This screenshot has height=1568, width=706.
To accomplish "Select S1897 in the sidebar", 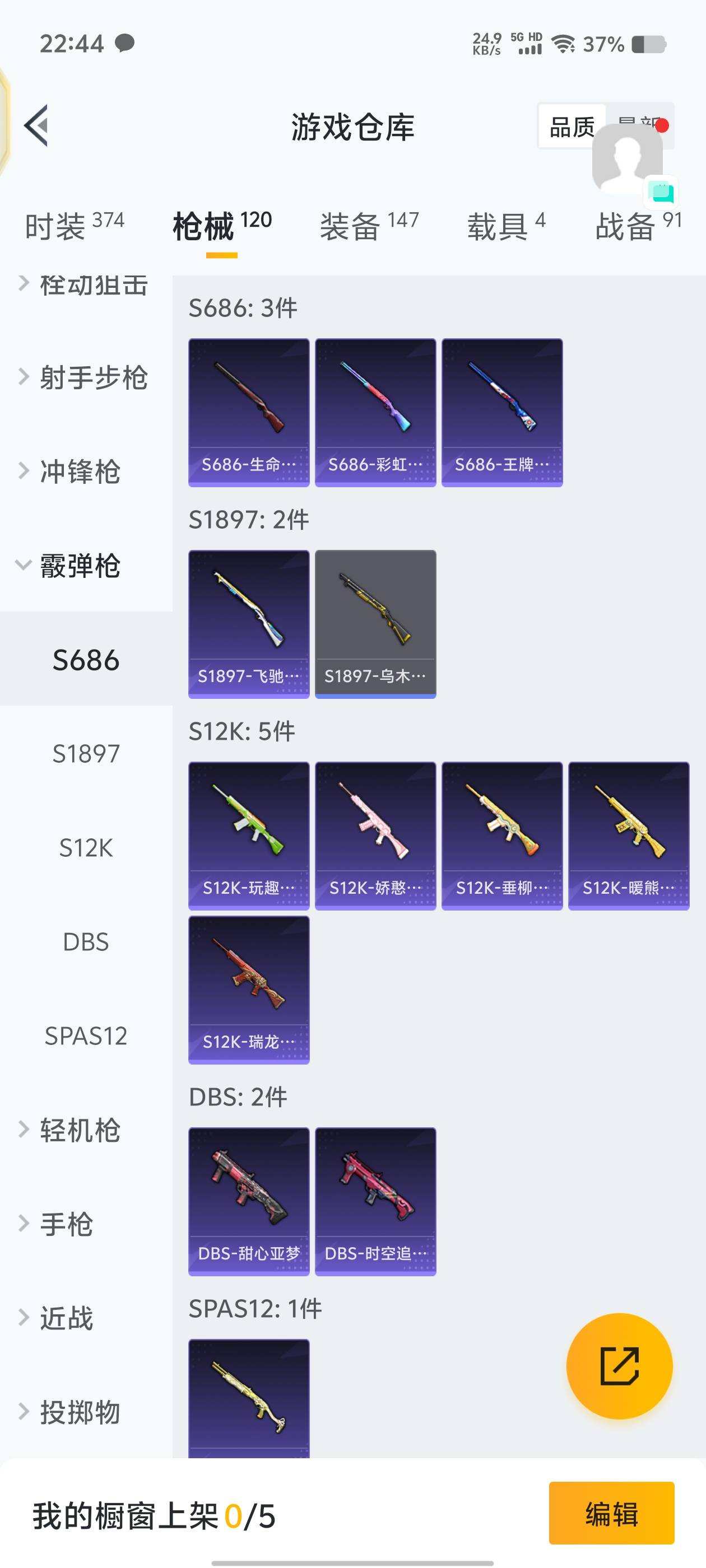I will (85, 754).
